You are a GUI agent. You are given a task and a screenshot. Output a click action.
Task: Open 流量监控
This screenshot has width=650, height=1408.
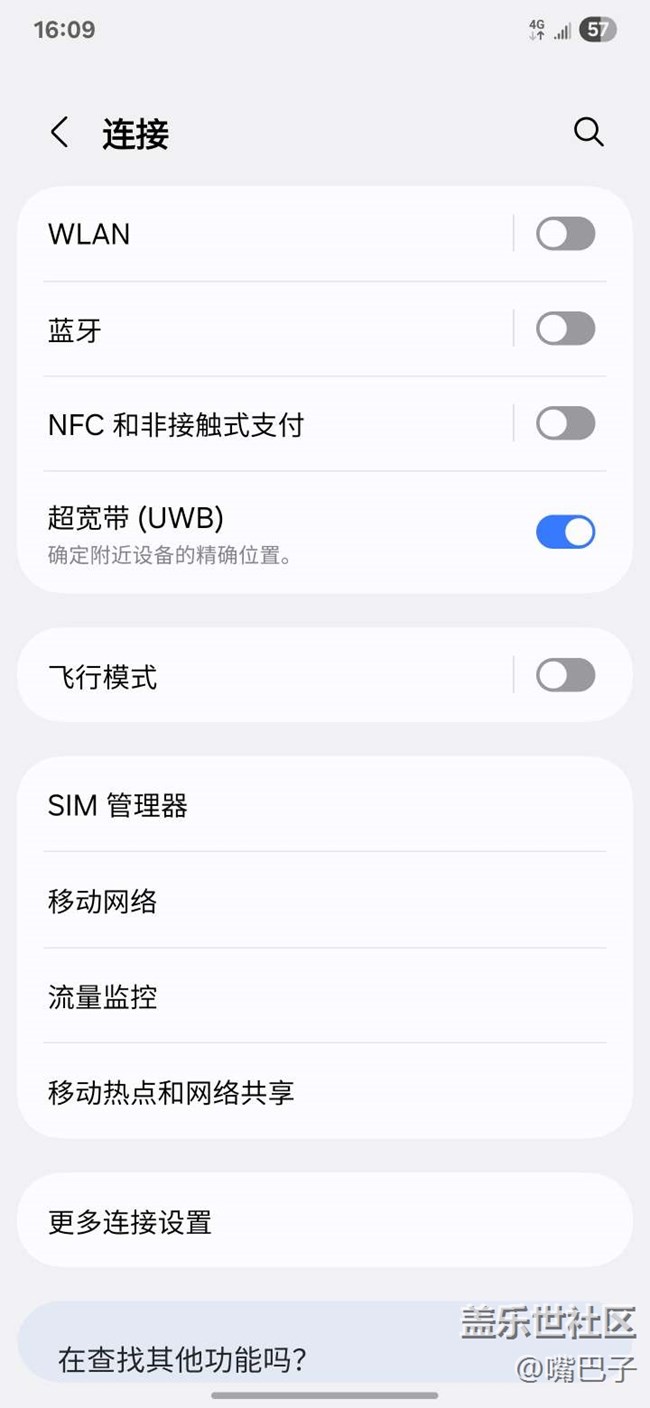click(x=325, y=995)
